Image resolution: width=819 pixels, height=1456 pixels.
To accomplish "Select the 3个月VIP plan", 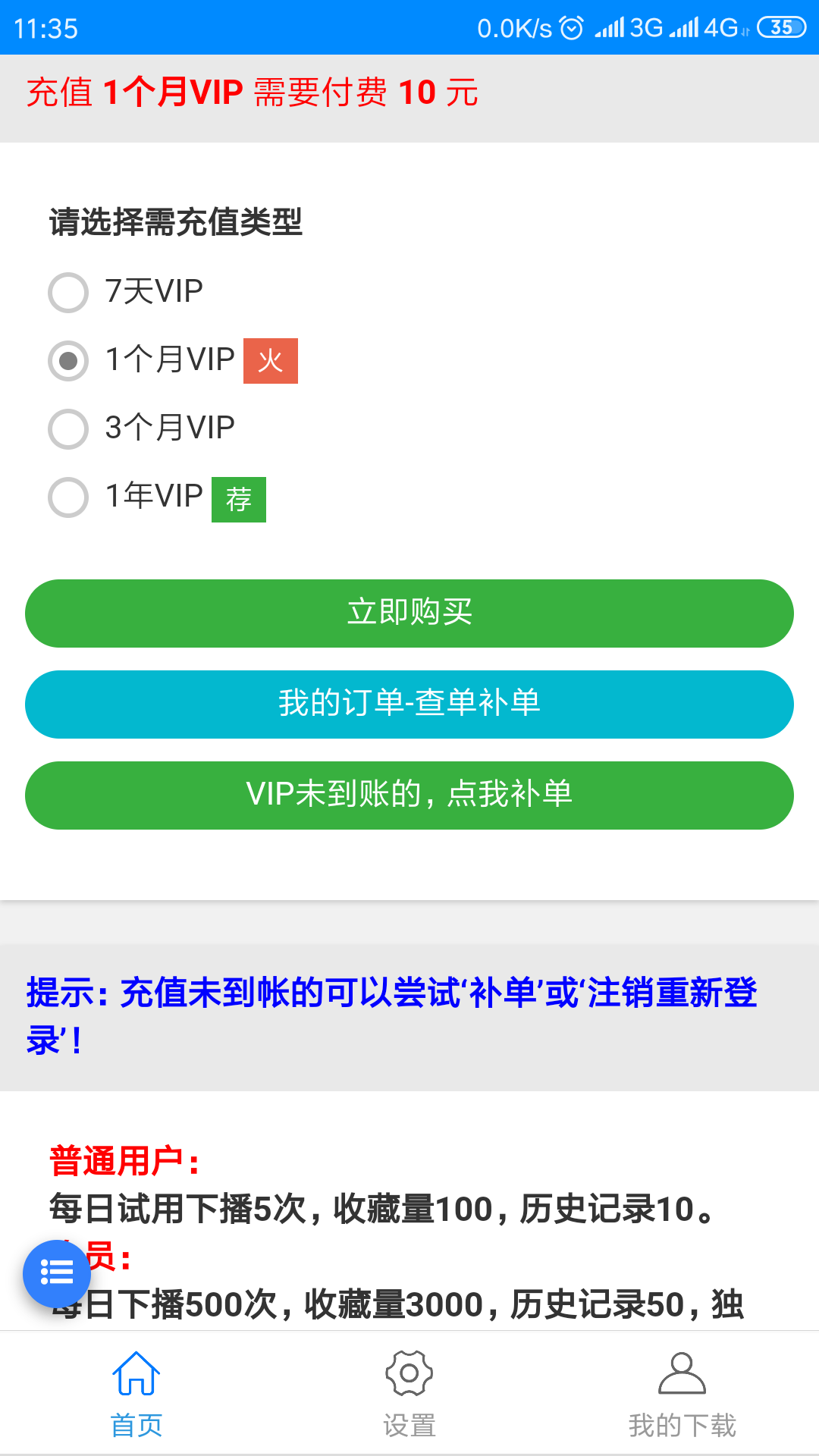I will (x=68, y=428).
